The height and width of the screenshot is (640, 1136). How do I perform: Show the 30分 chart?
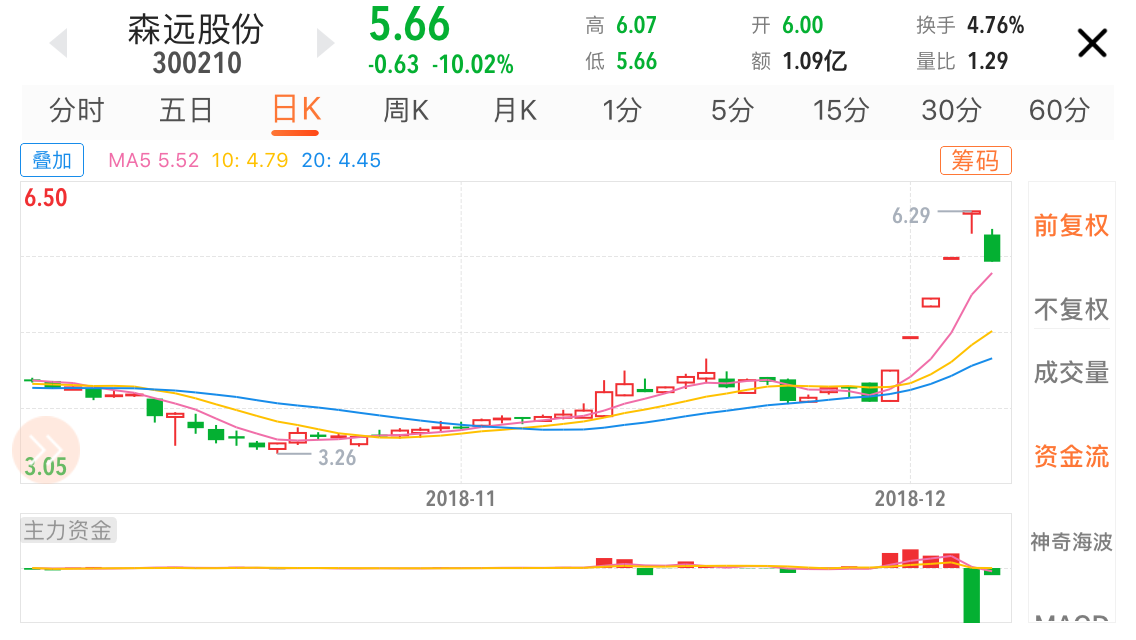click(x=951, y=110)
